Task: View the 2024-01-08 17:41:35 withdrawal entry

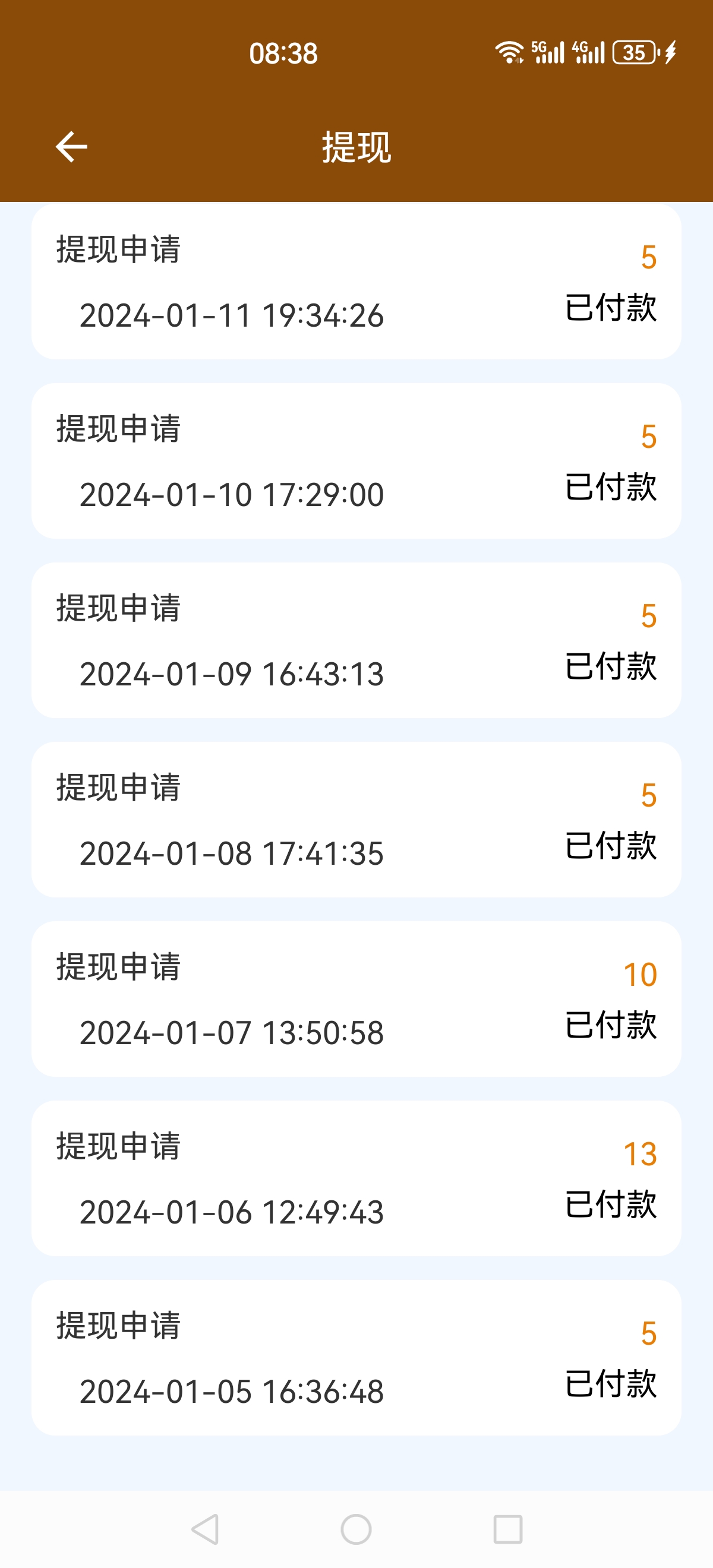Action: [356, 819]
